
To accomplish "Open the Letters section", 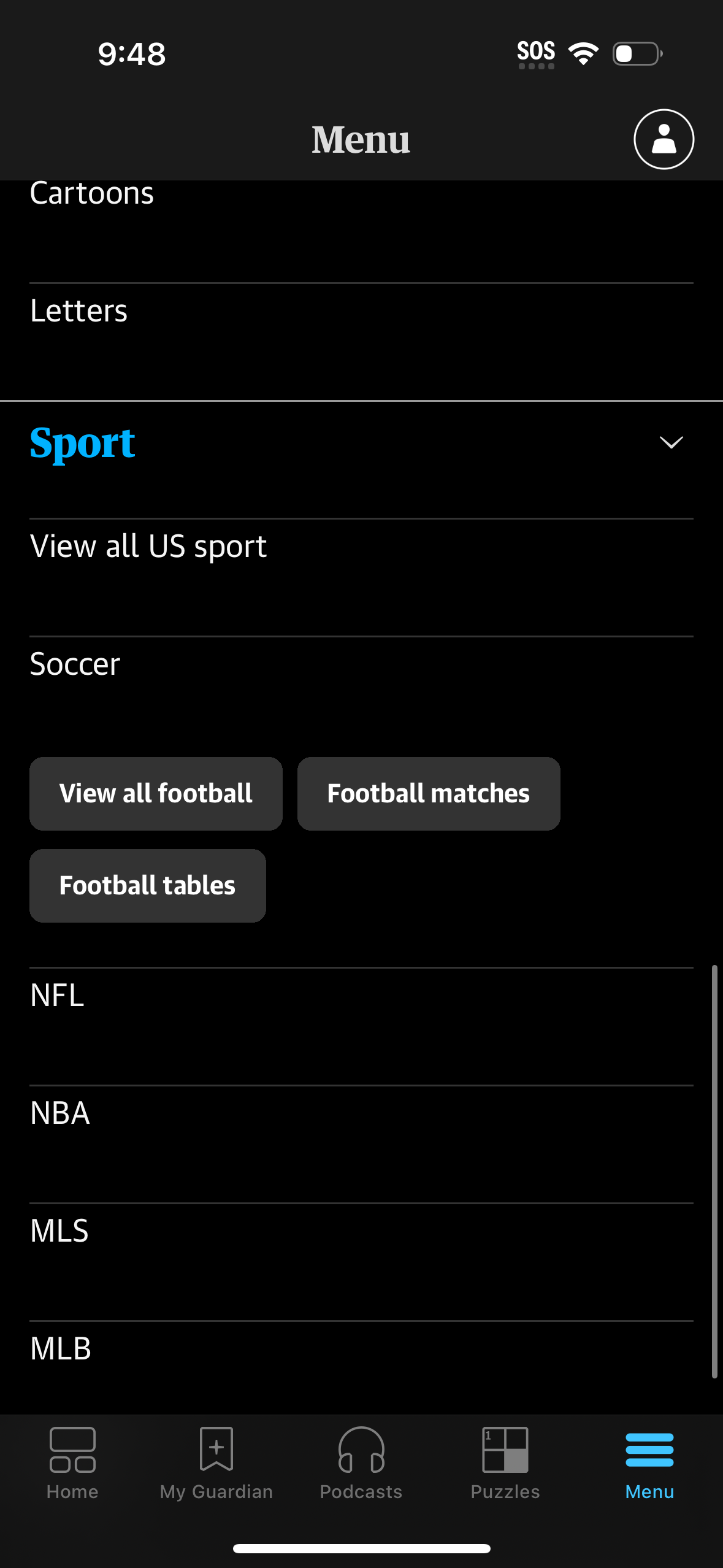I will coord(79,311).
